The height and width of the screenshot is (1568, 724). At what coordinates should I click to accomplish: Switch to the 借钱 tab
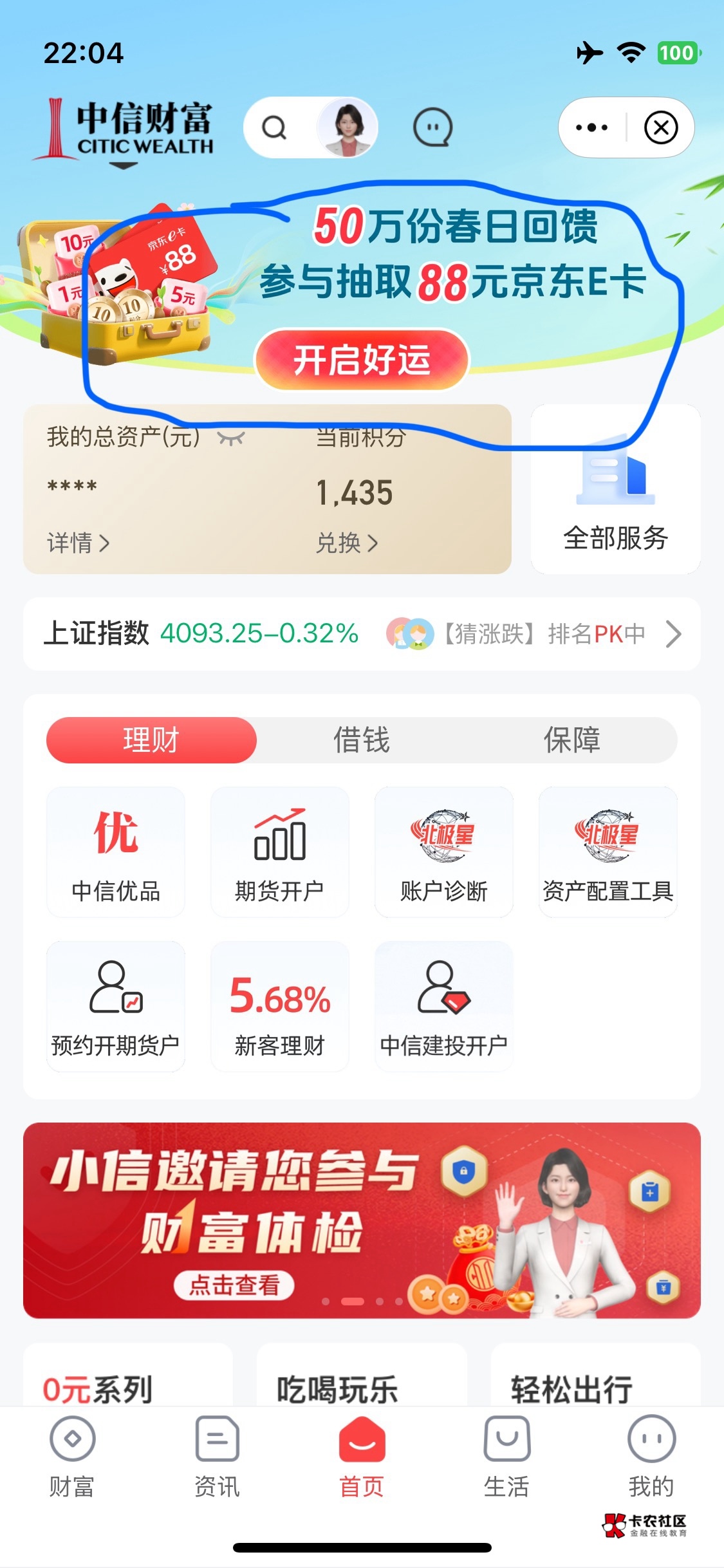click(x=361, y=740)
